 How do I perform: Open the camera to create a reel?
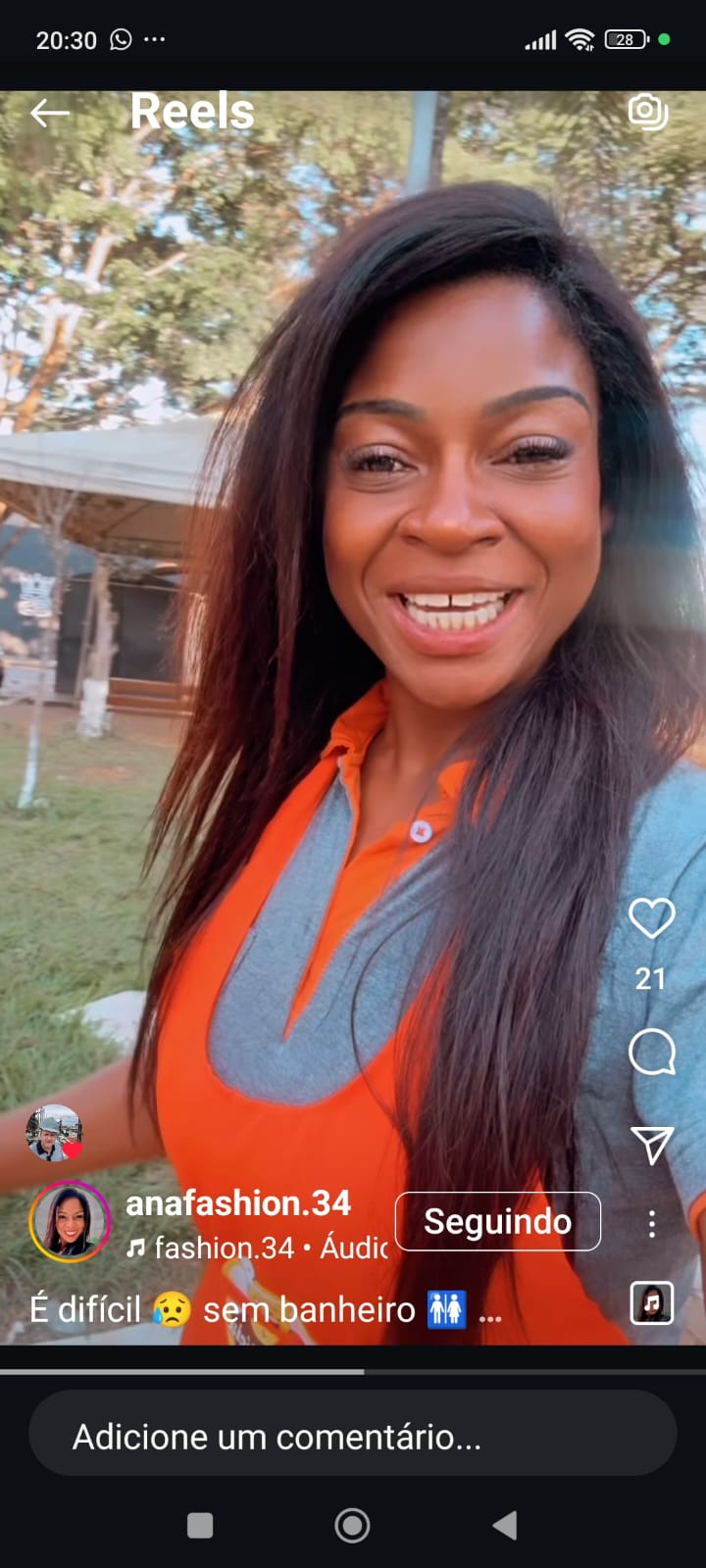point(648,112)
